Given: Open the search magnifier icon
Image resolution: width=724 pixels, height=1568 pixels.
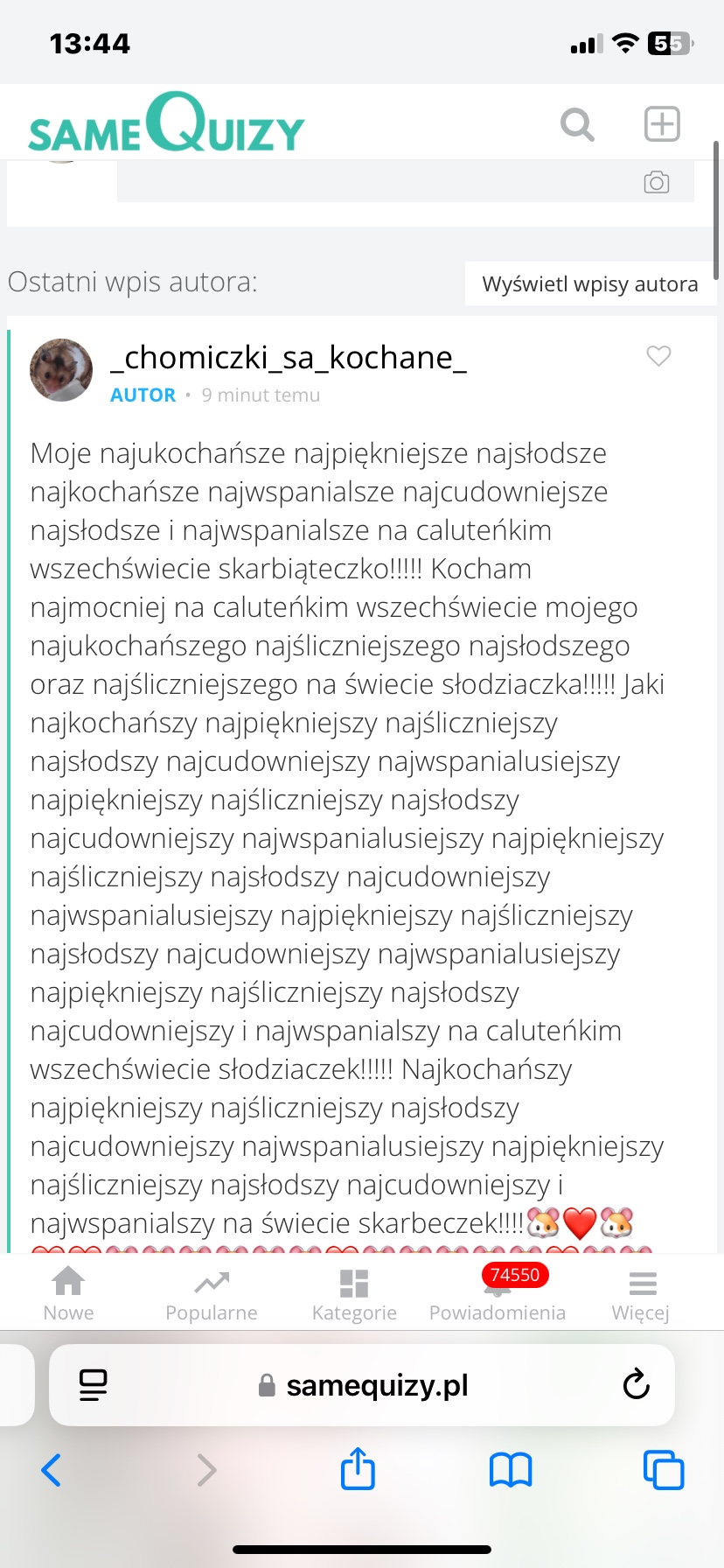Looking at the screenshot, I should tap(577, 124).
